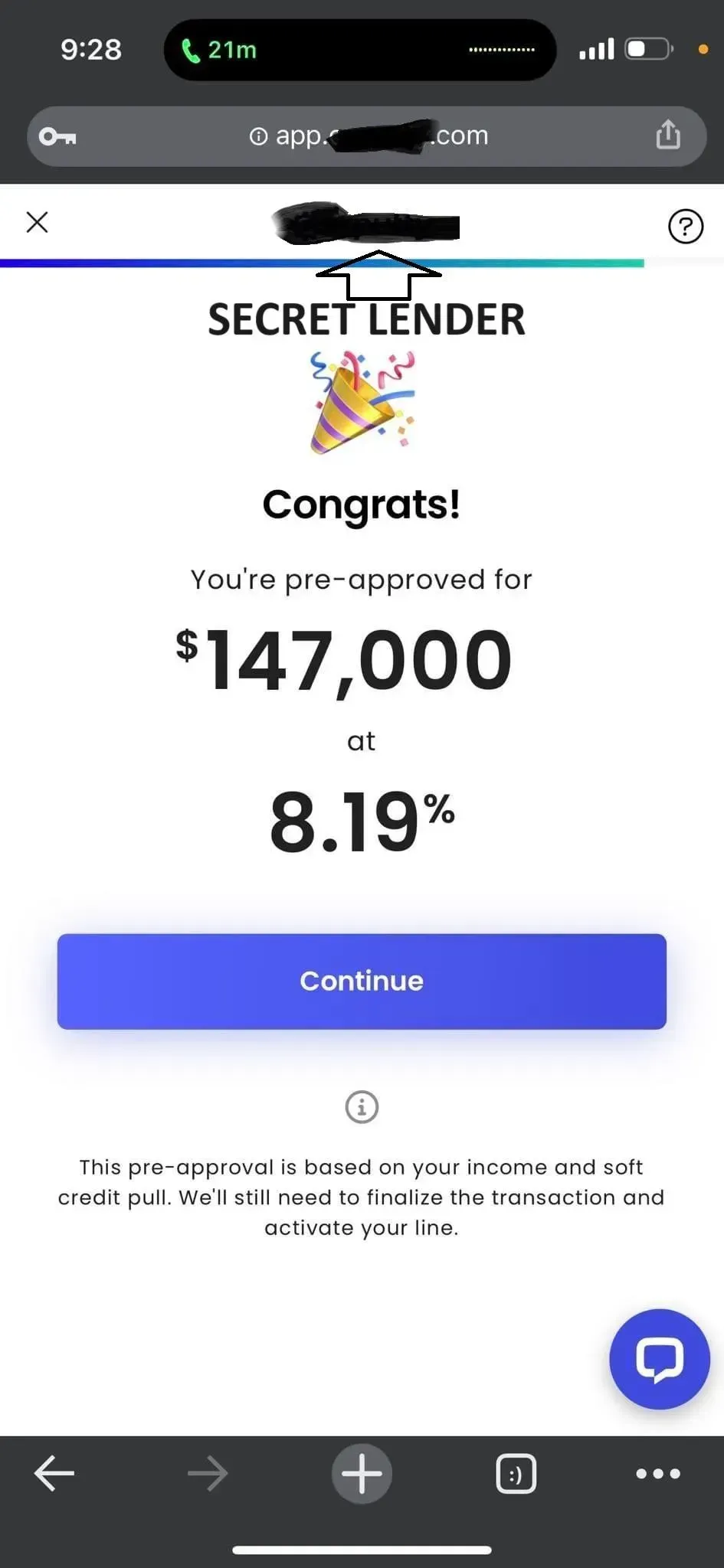Tap the Continue button
Screen dimensions: 724x1568
point(362,982)
